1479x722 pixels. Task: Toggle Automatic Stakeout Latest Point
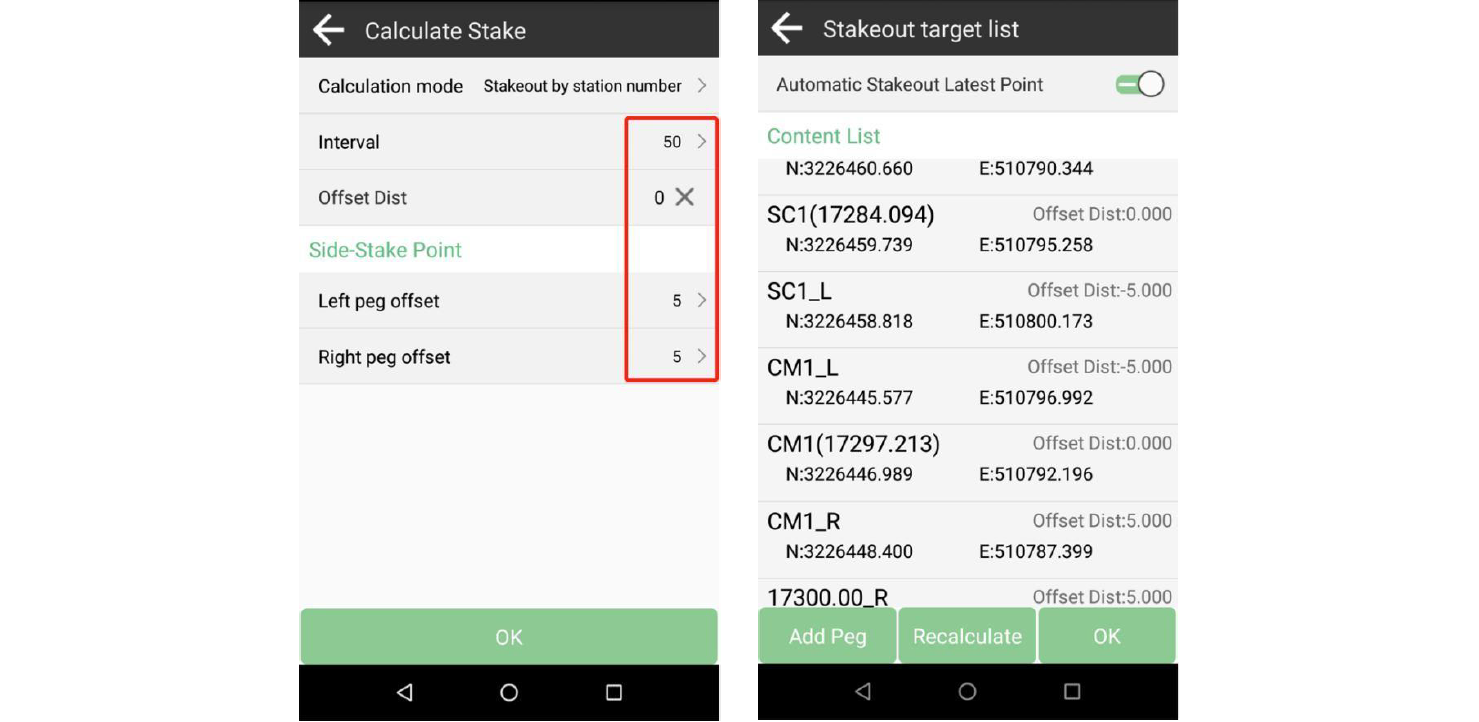(1139, 85)
